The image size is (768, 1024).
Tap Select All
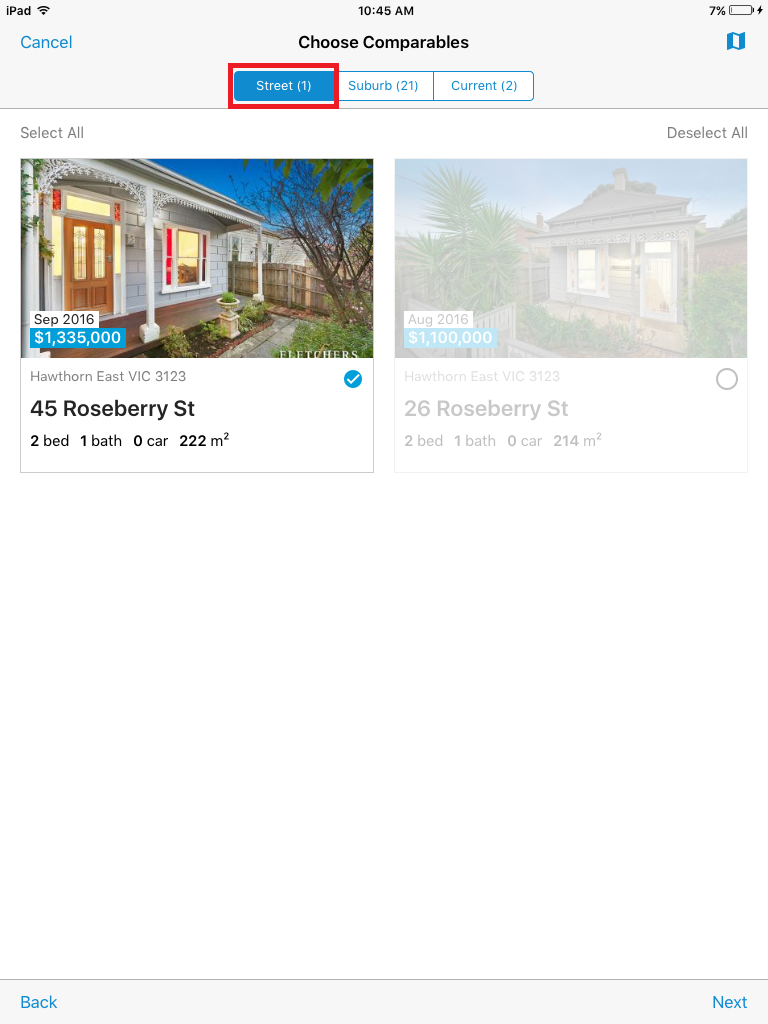tap(52, 133)
